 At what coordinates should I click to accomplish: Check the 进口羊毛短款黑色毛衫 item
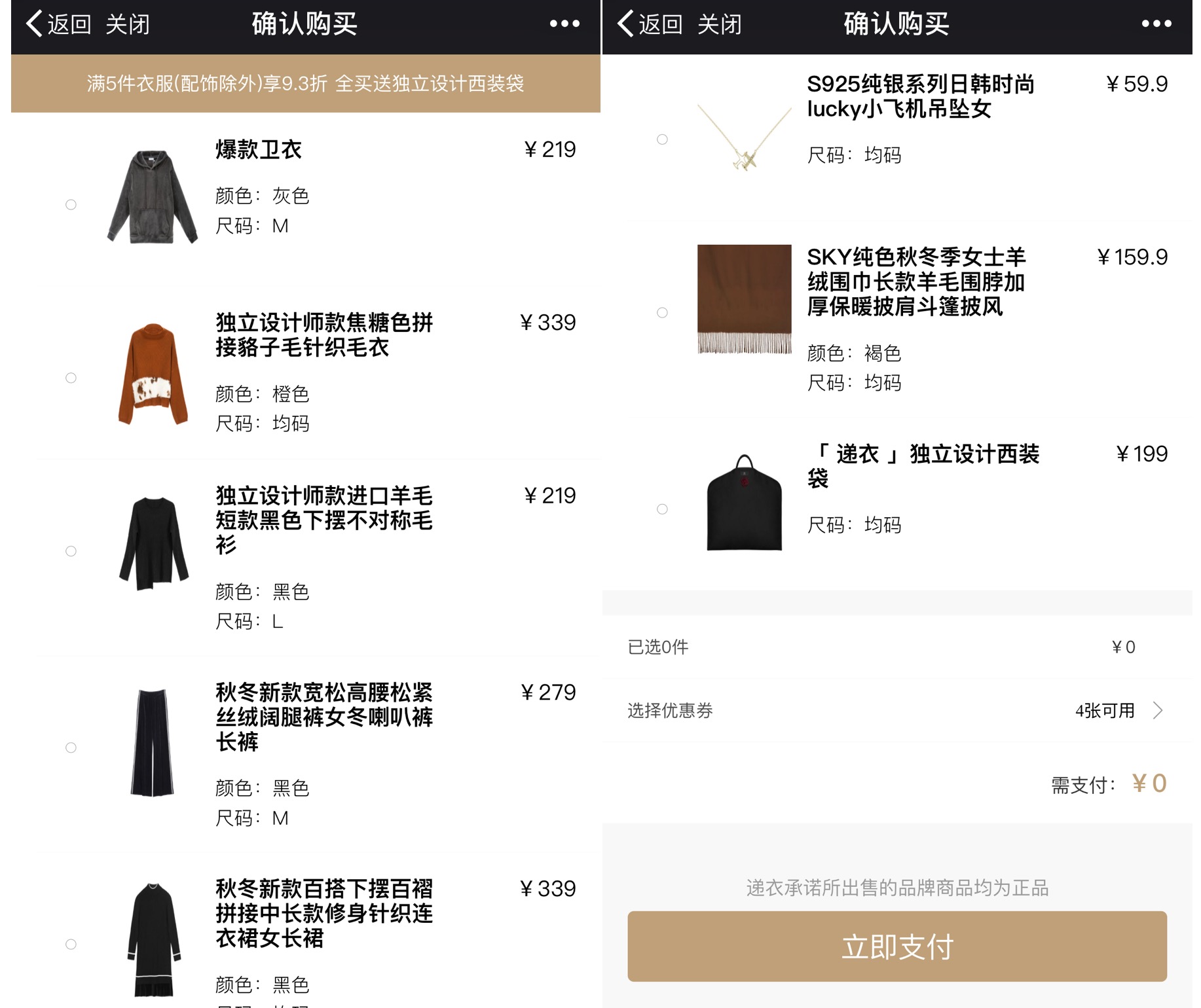coord(71,551)
